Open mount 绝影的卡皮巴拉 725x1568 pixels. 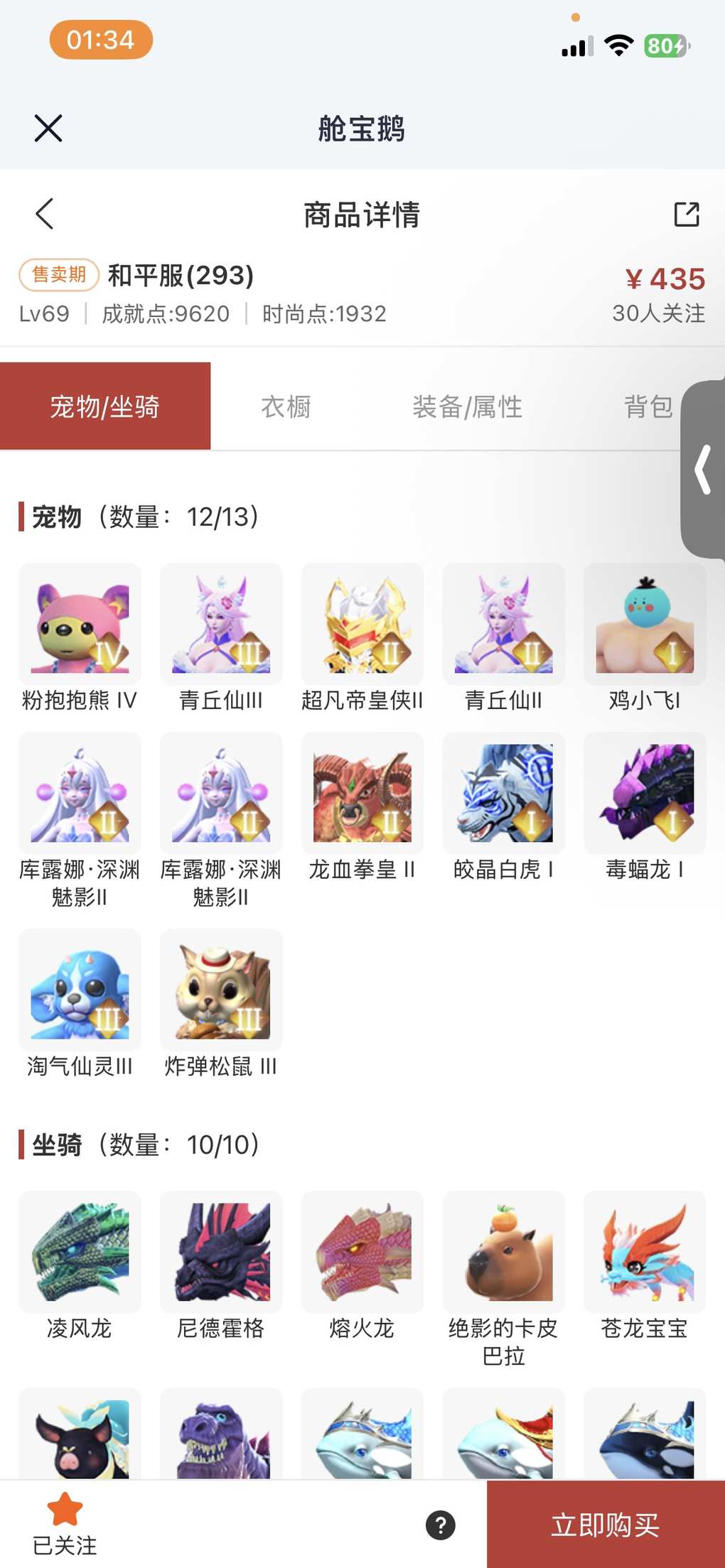pos(503,1253)
